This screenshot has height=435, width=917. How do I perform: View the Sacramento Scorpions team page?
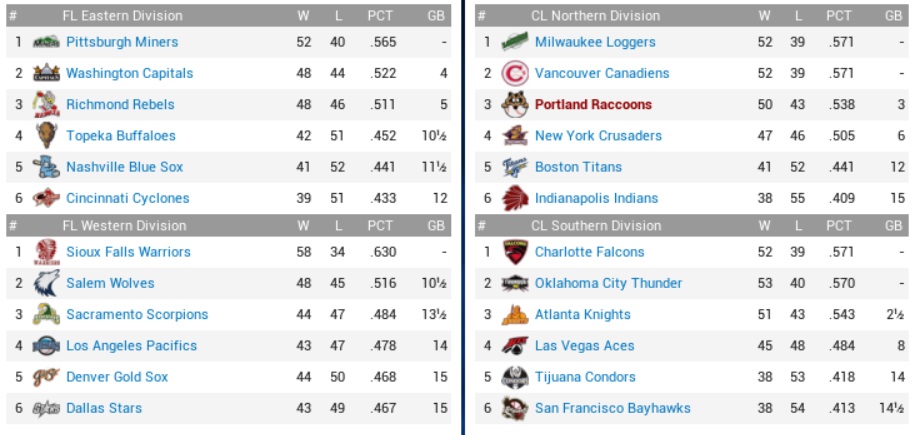[137, 314]
